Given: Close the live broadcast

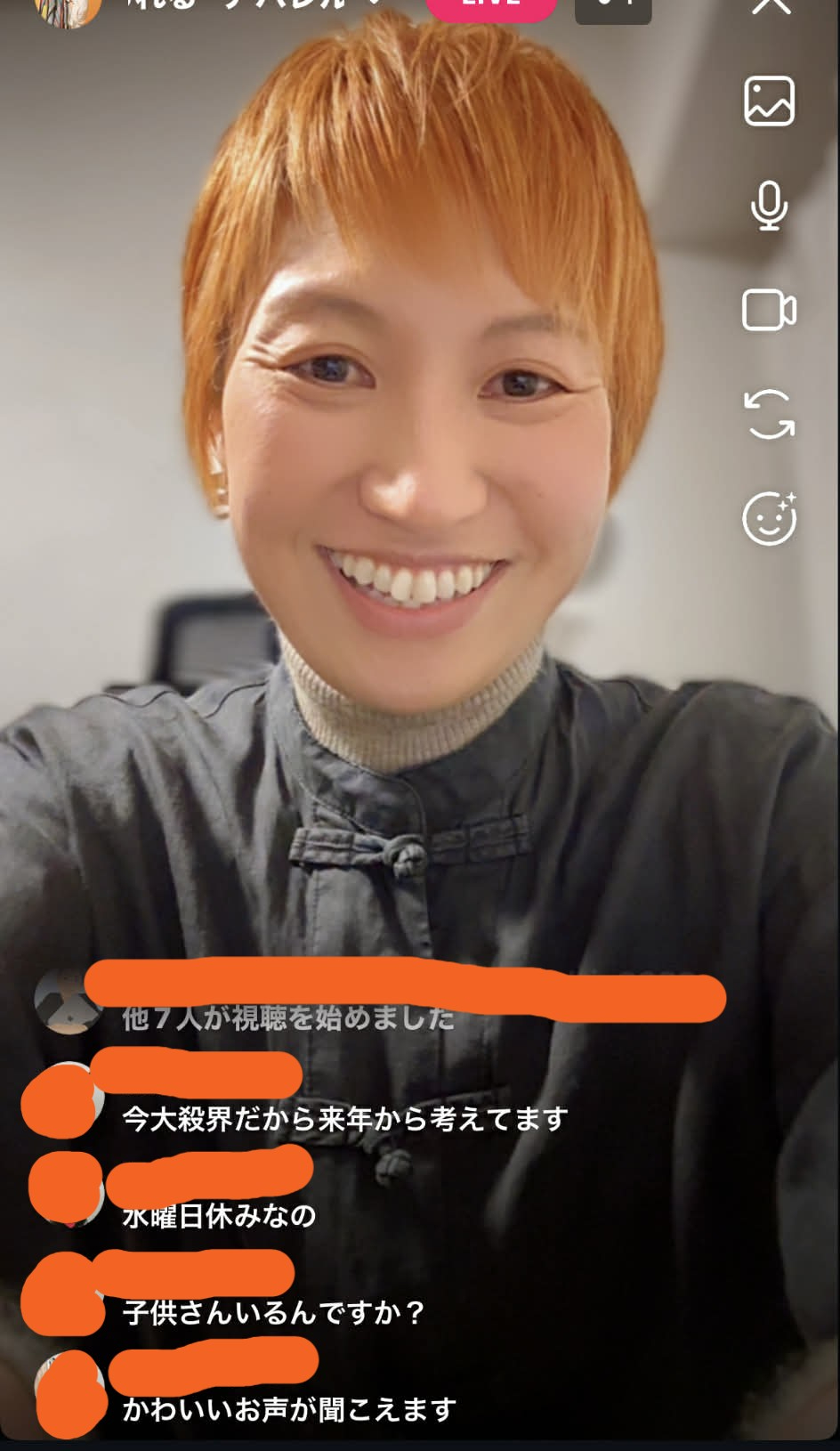Looking at the screenshot, I should [x=771, y=4].
